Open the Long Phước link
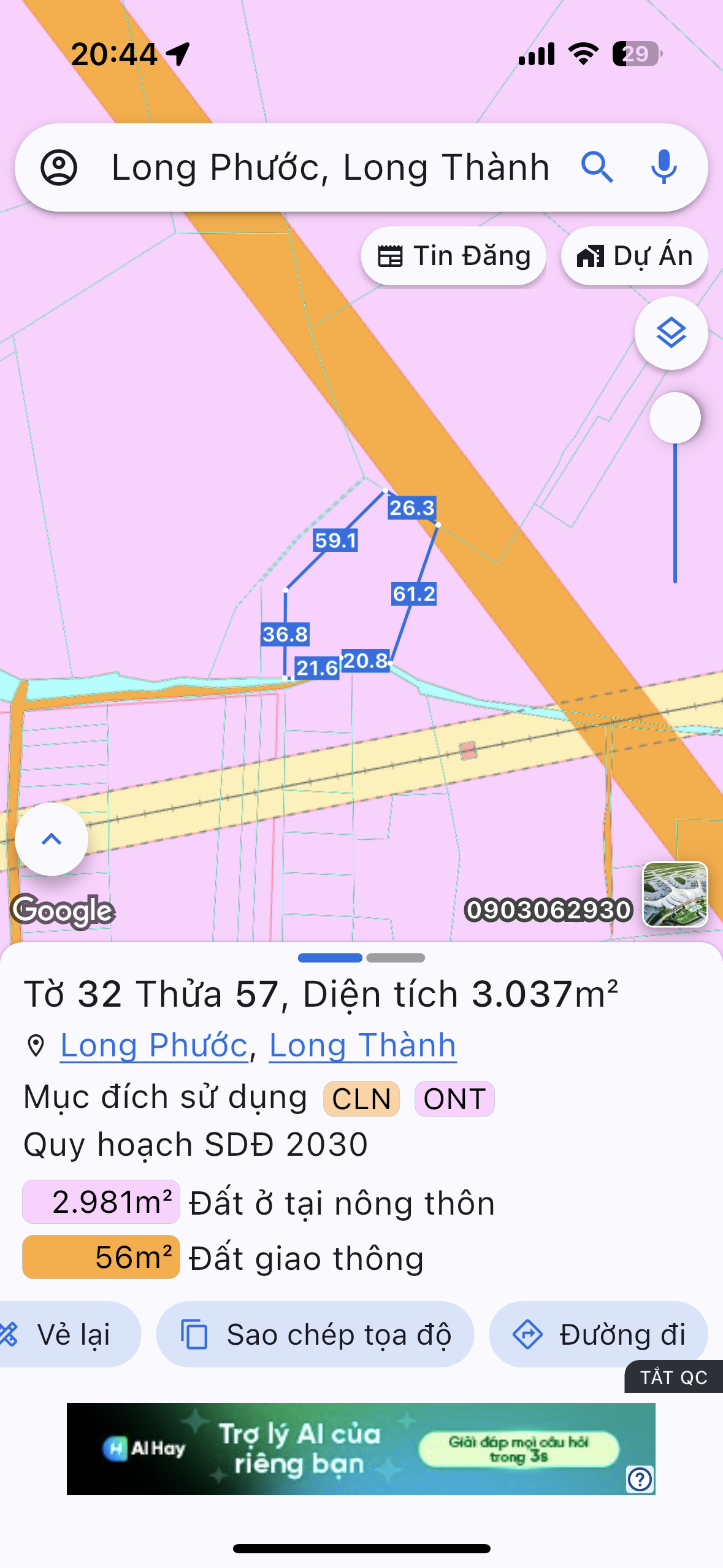This screenshot has width=723, height=1568. 154,1045
